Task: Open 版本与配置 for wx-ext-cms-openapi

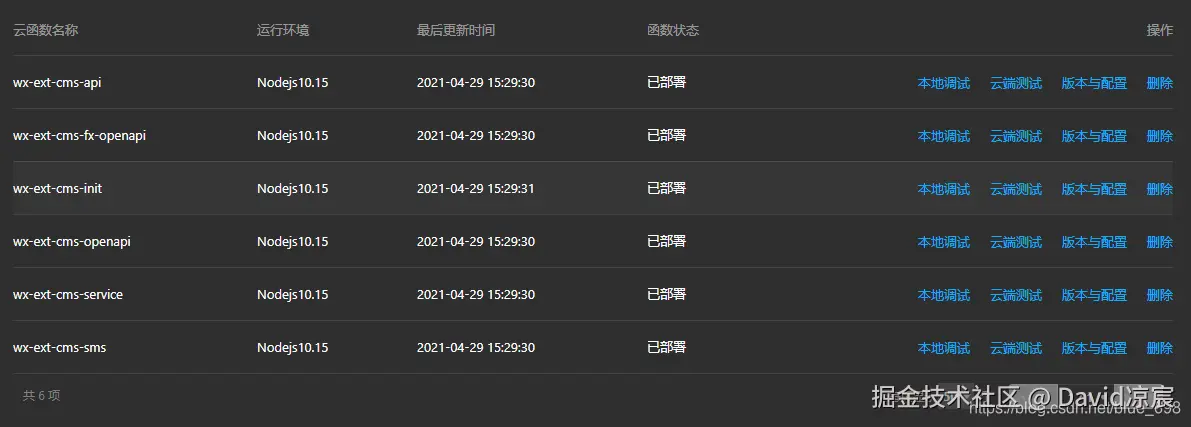Action: click(x=1093, y=242)
